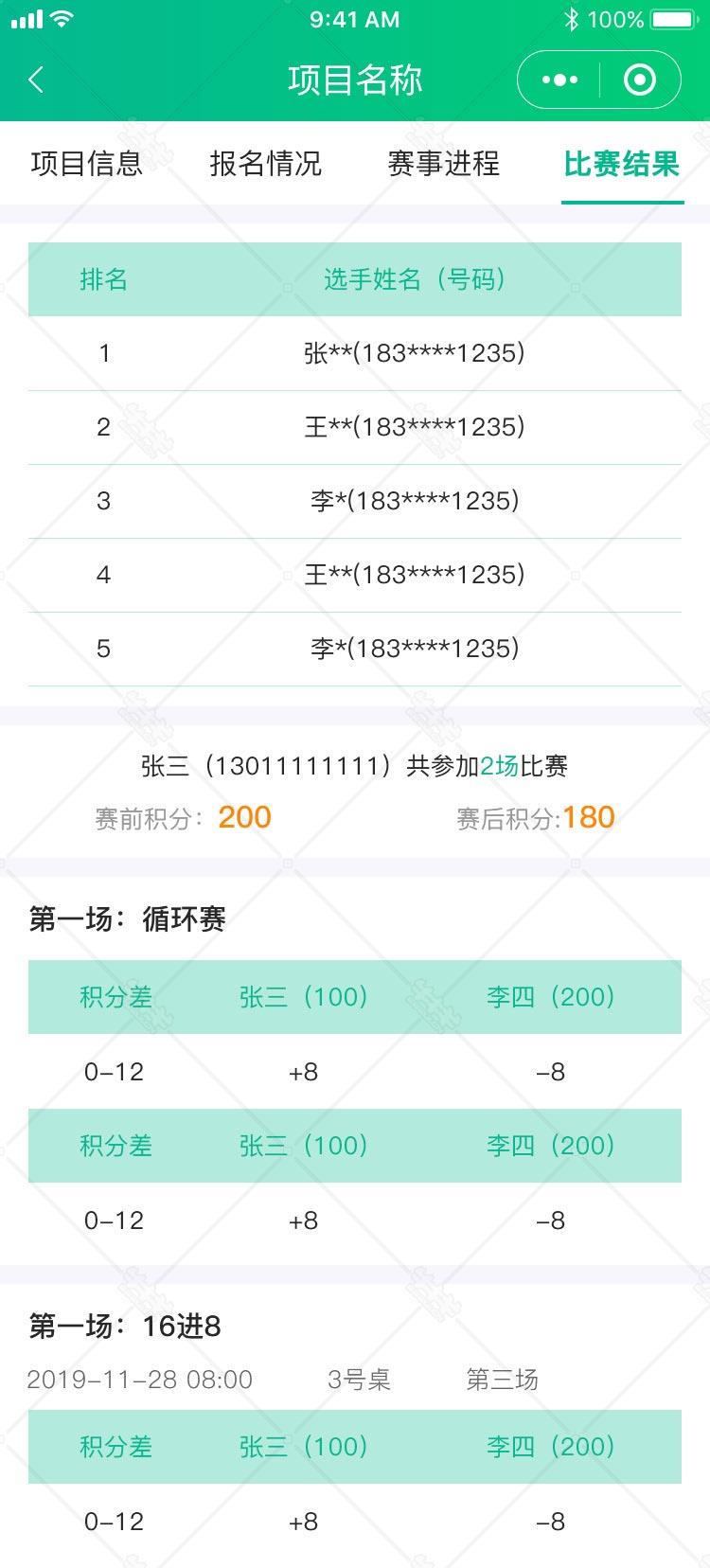Open the 赛事进程 tab
Screen dimensions: 710x1568
[x=443, y=164]
